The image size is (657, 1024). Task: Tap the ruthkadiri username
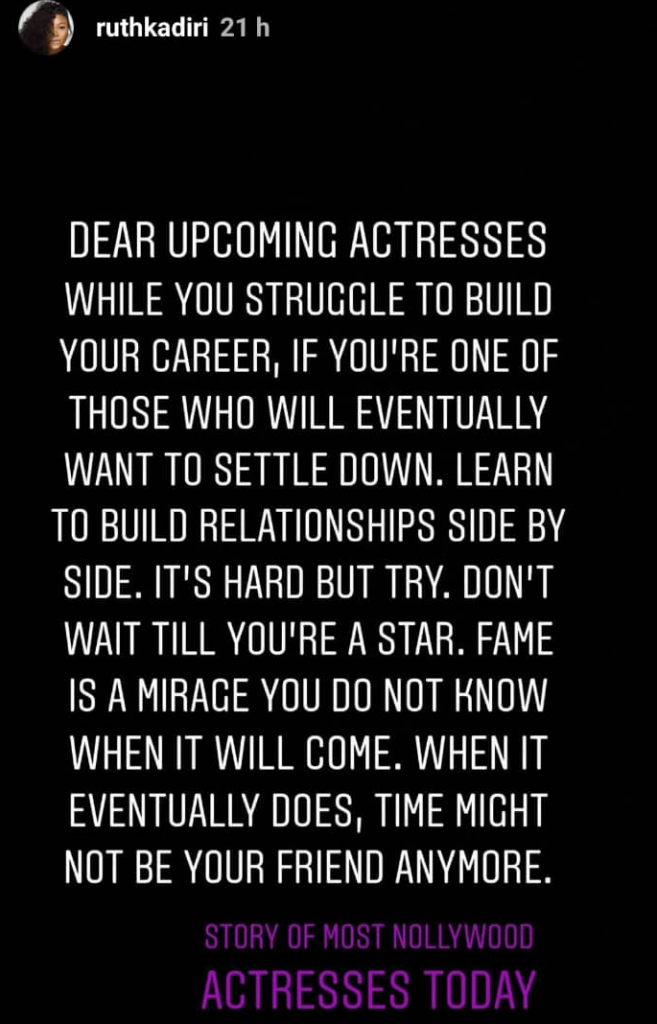point(152,29)
